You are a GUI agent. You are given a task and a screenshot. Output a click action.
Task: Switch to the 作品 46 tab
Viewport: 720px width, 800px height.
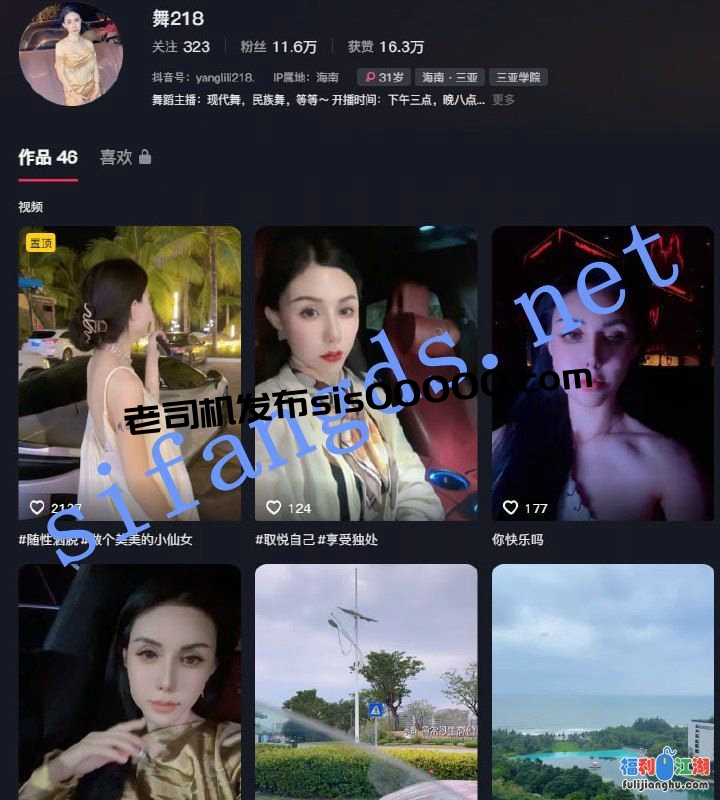[x=48, y=157]
